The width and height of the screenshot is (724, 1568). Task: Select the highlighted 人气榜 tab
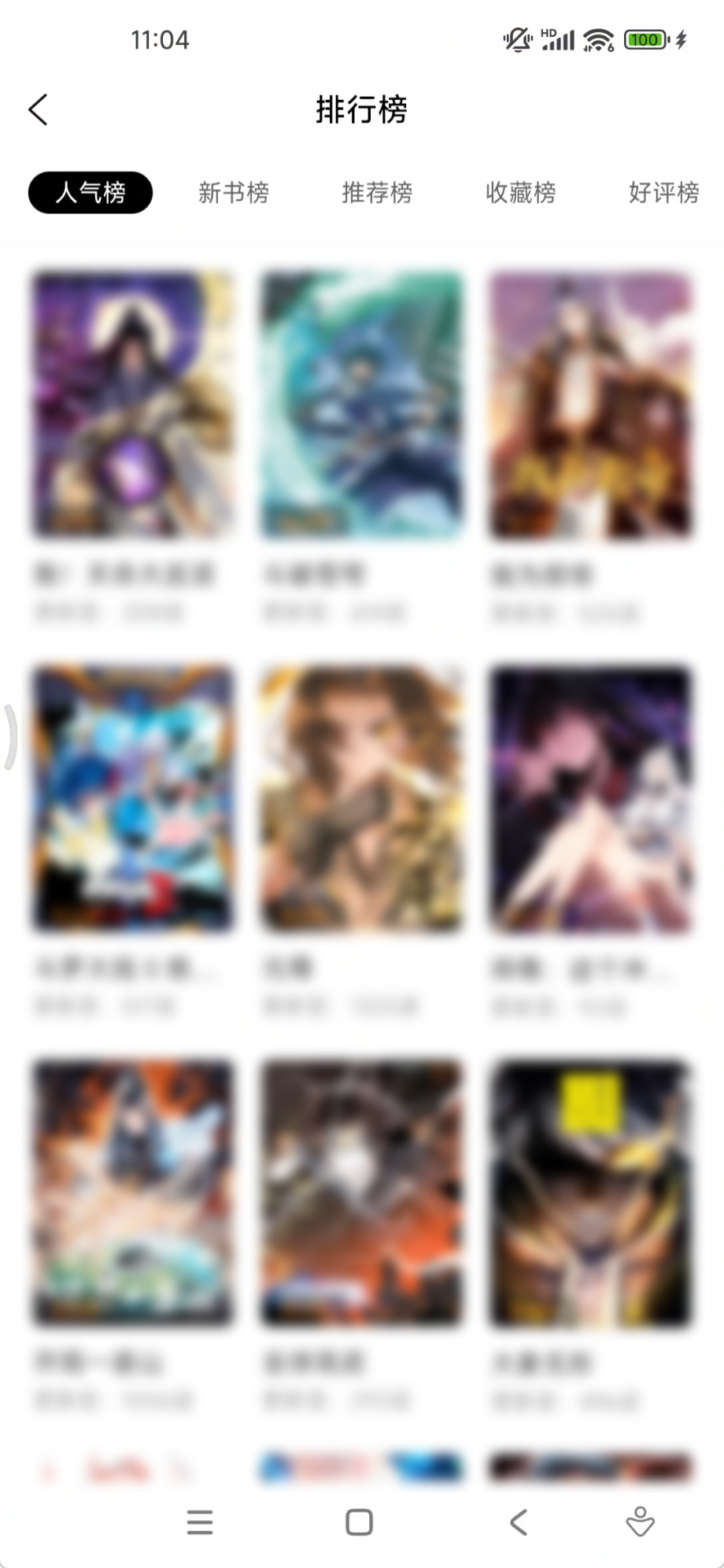click(x=90, y=191)
